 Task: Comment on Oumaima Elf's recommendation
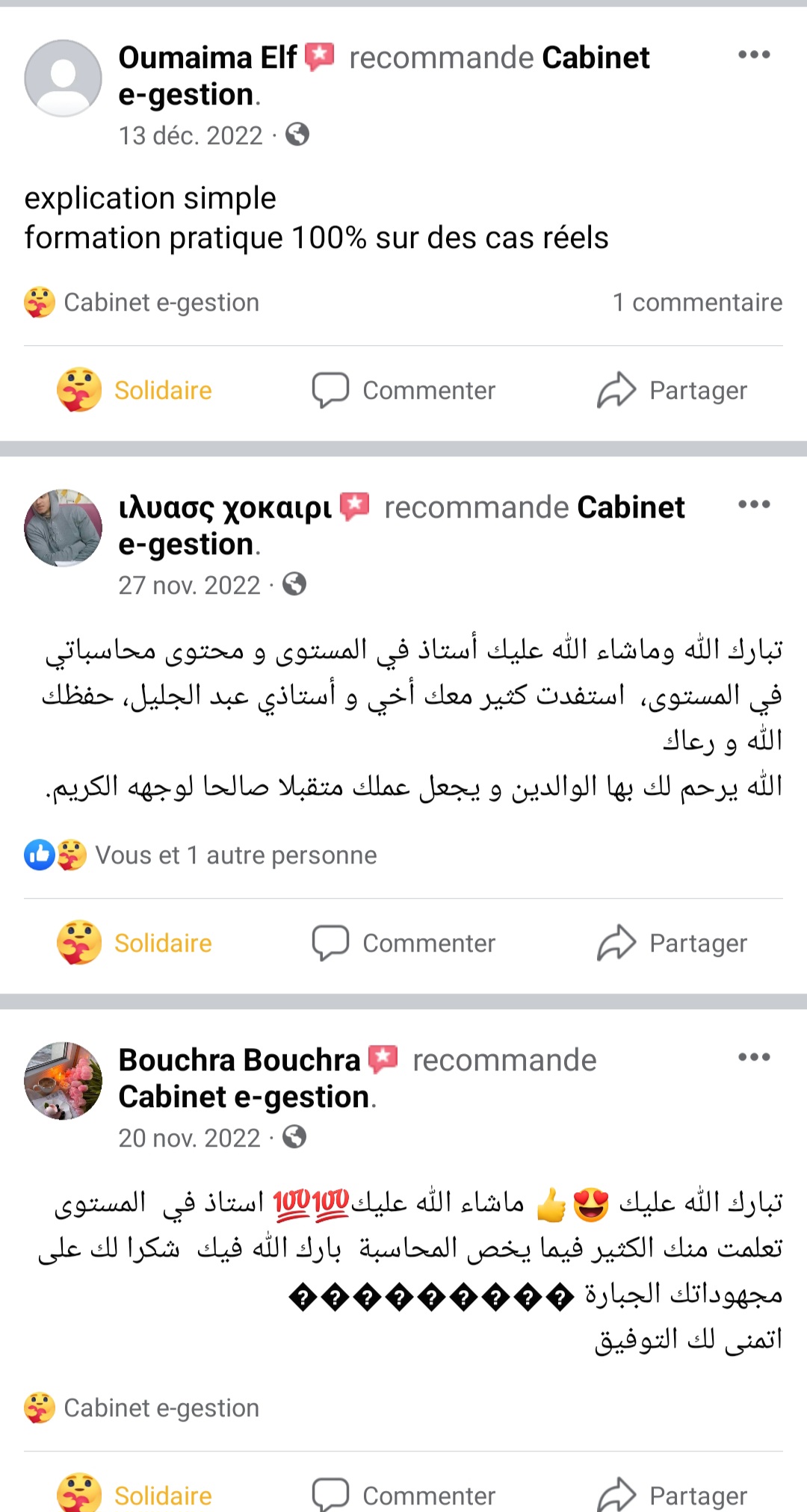click(x=404, y=390)
